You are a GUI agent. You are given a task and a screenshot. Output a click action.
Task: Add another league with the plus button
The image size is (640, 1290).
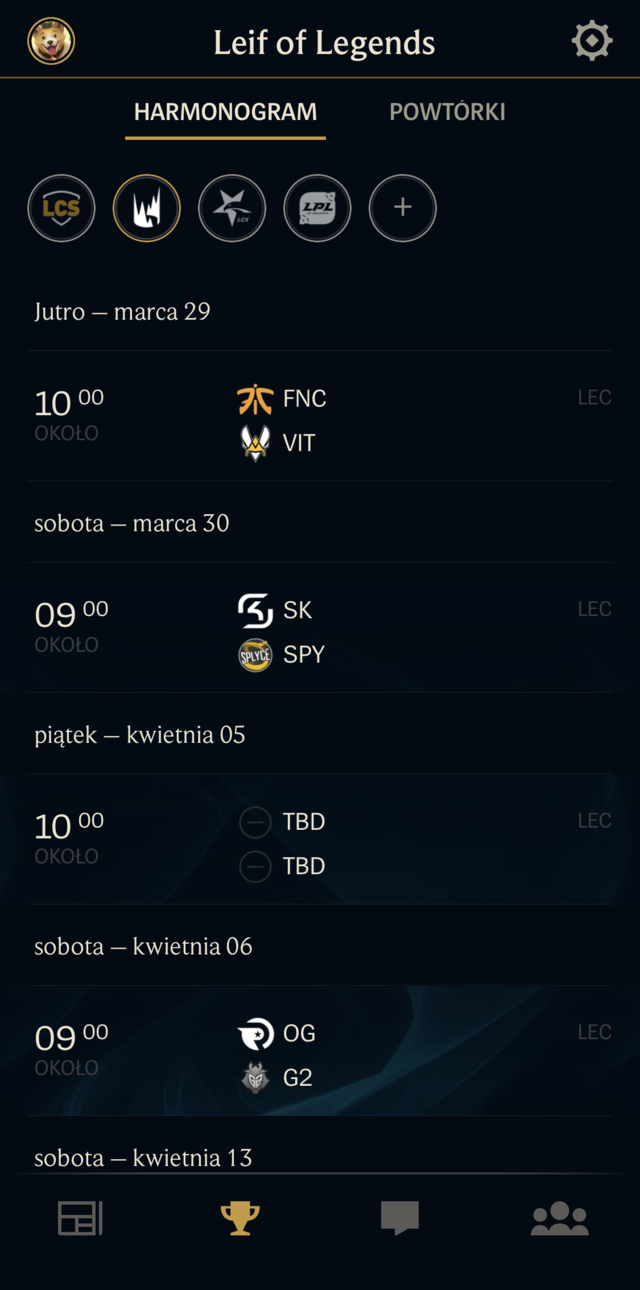[403, 208]
